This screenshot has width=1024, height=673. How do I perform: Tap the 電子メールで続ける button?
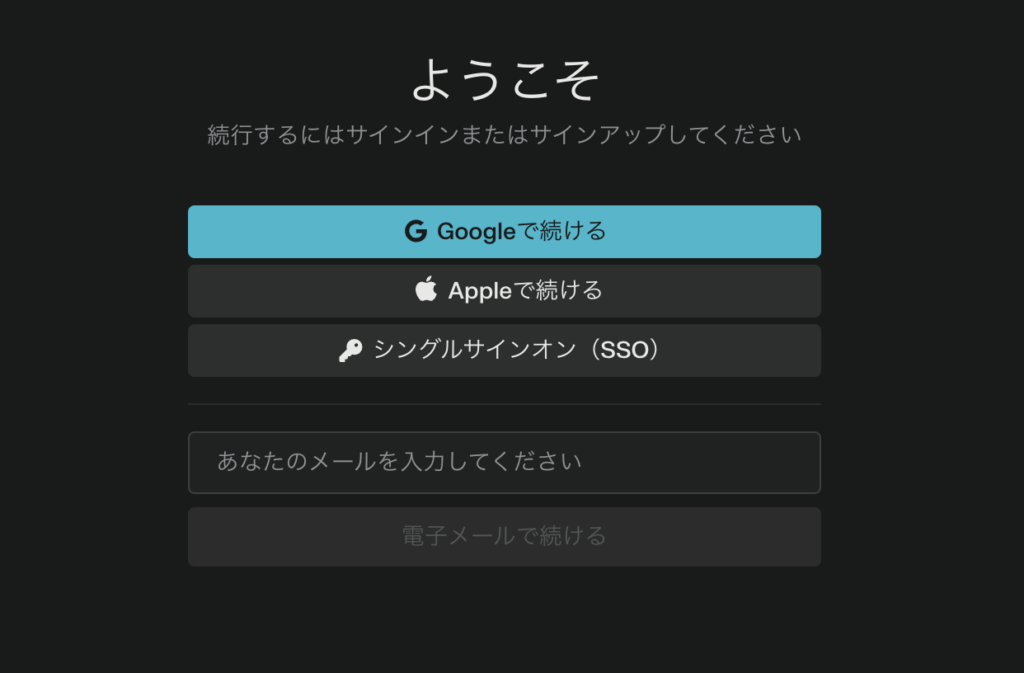pos(504,536)
